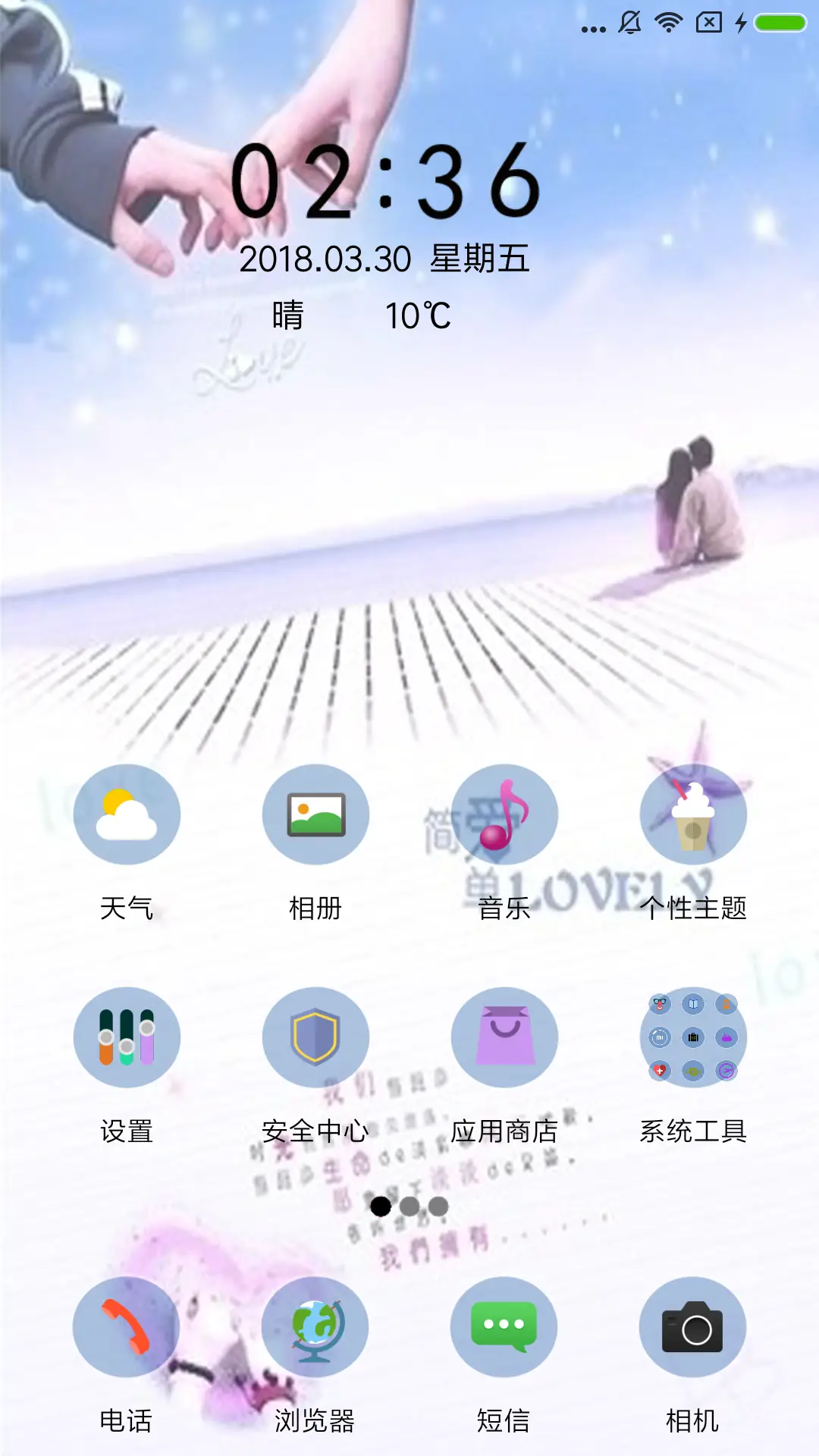This screenshot has width=819, height=1456.
Task: Open the 应用商店 App Store
Action: pyautogui.click(x=505, y=1037)
